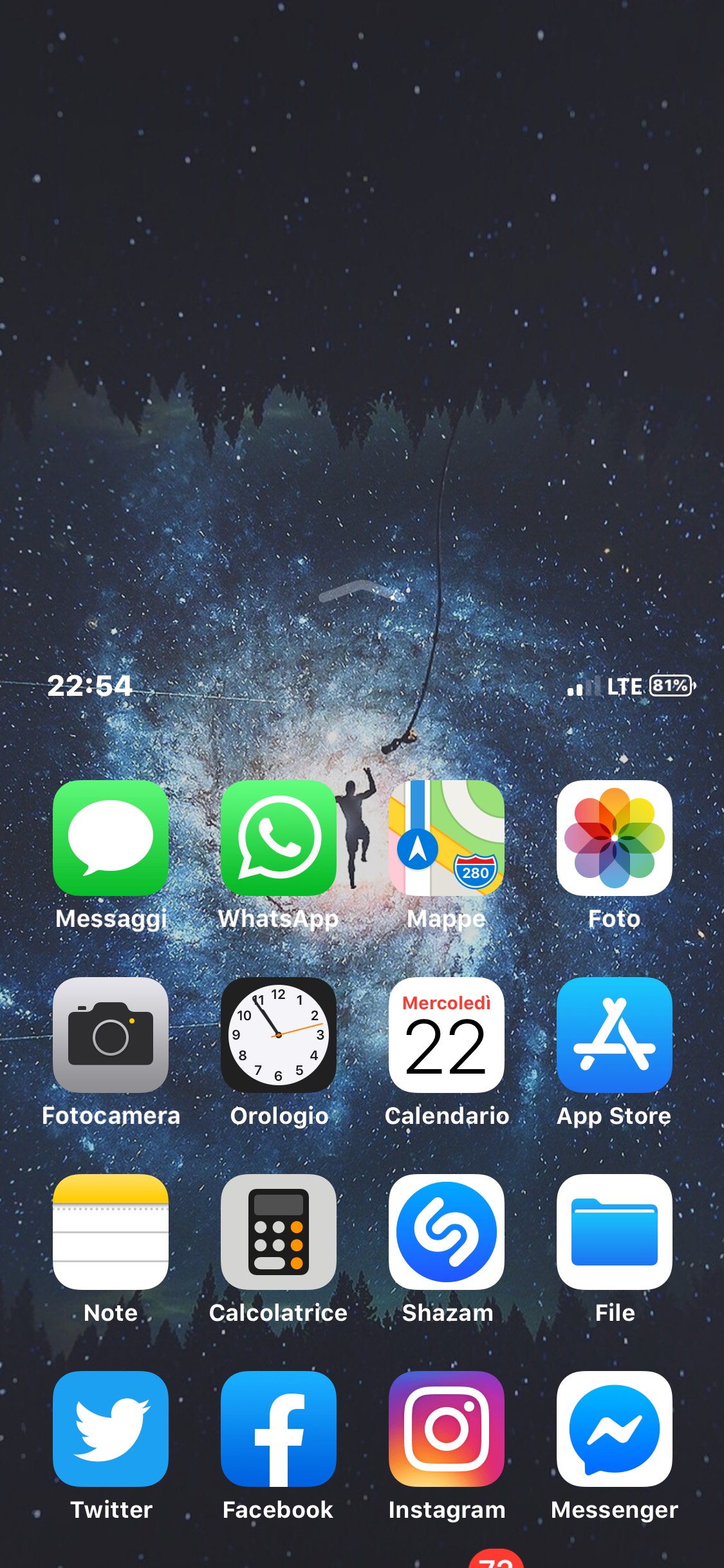
Task: Open the Facebook app
Action: [279, 1428]
